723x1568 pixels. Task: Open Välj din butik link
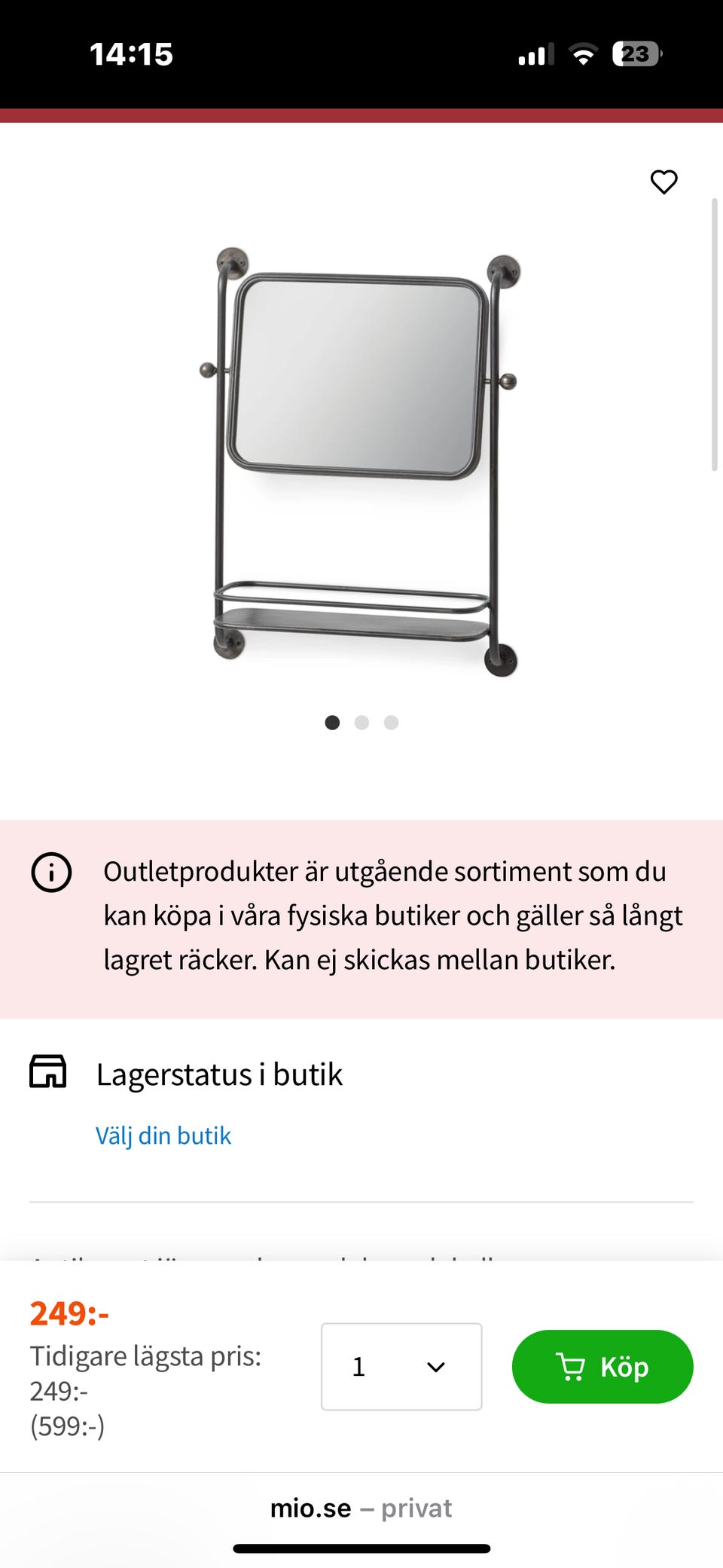(x=163, y=1136)
